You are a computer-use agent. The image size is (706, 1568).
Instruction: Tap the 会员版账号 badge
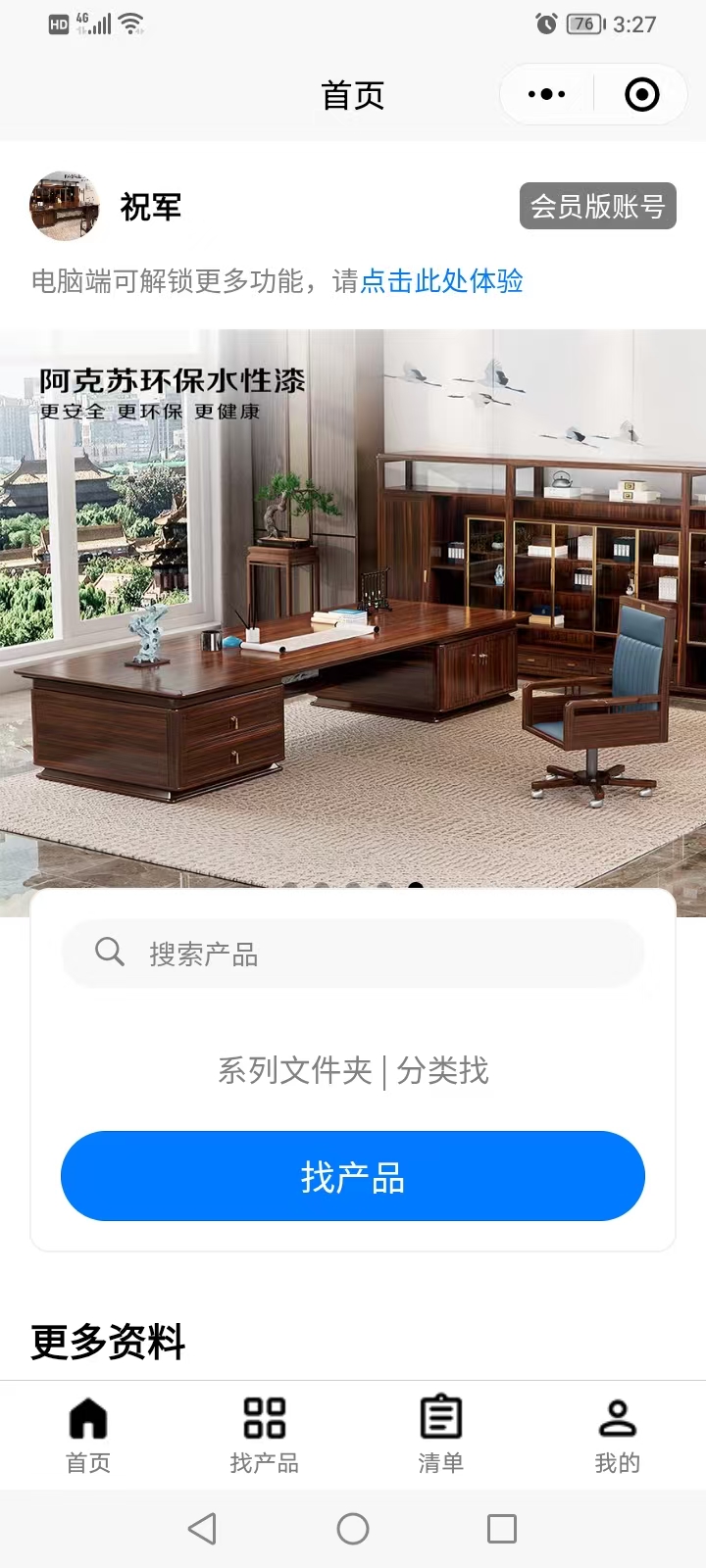[597, 206]
